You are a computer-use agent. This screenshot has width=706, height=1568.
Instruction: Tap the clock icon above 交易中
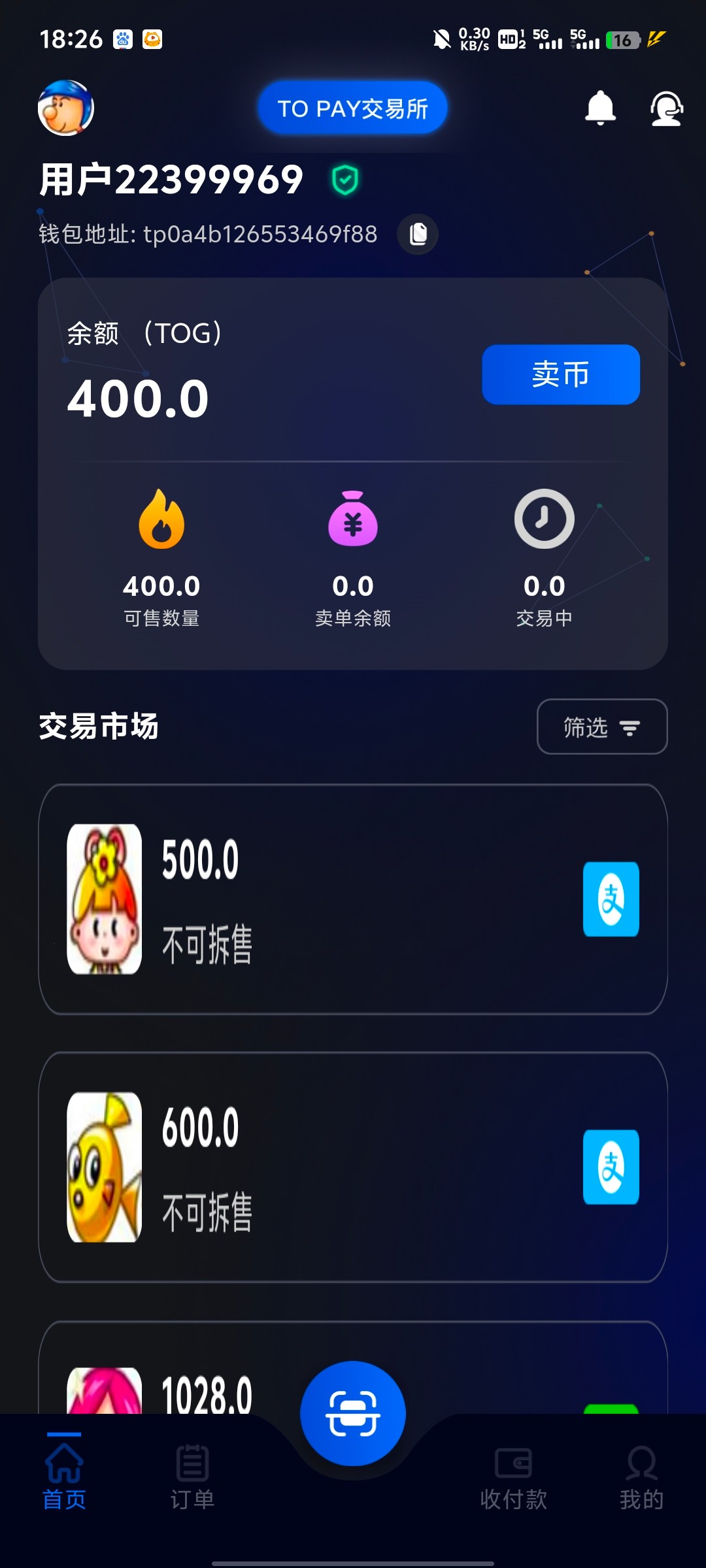(544, 519)
